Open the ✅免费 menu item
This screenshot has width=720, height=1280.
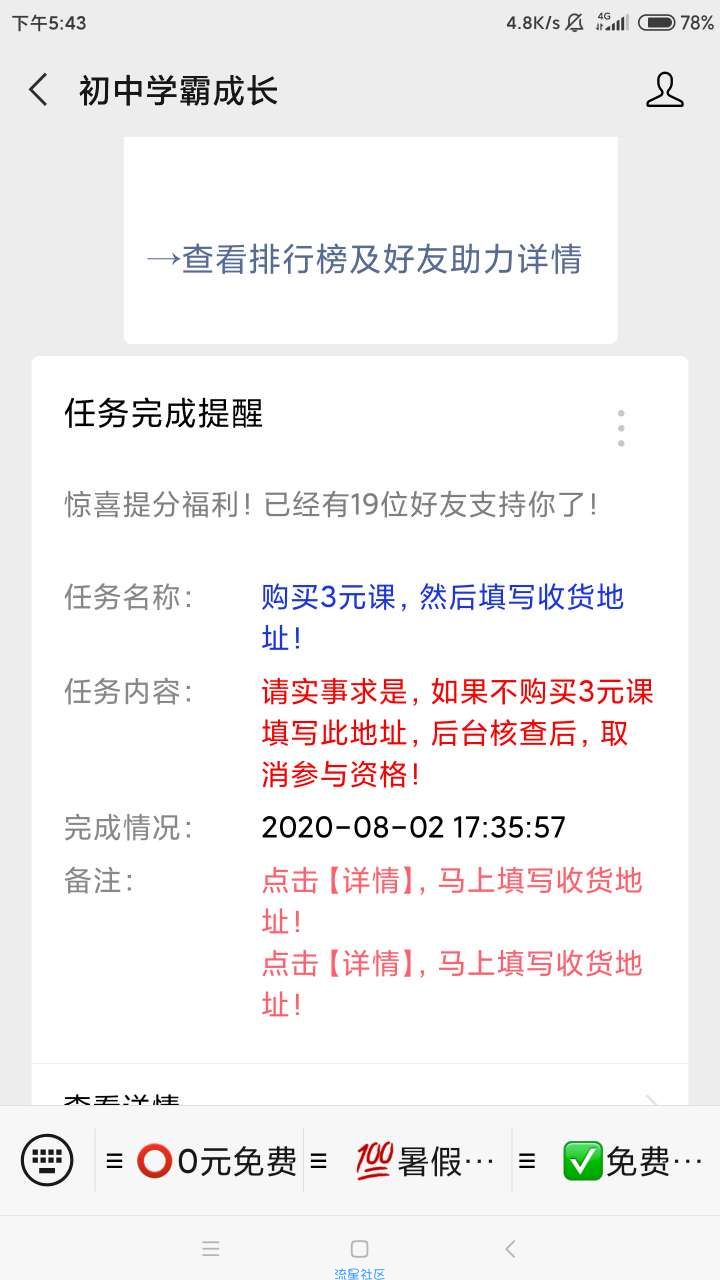[616, 1161]
